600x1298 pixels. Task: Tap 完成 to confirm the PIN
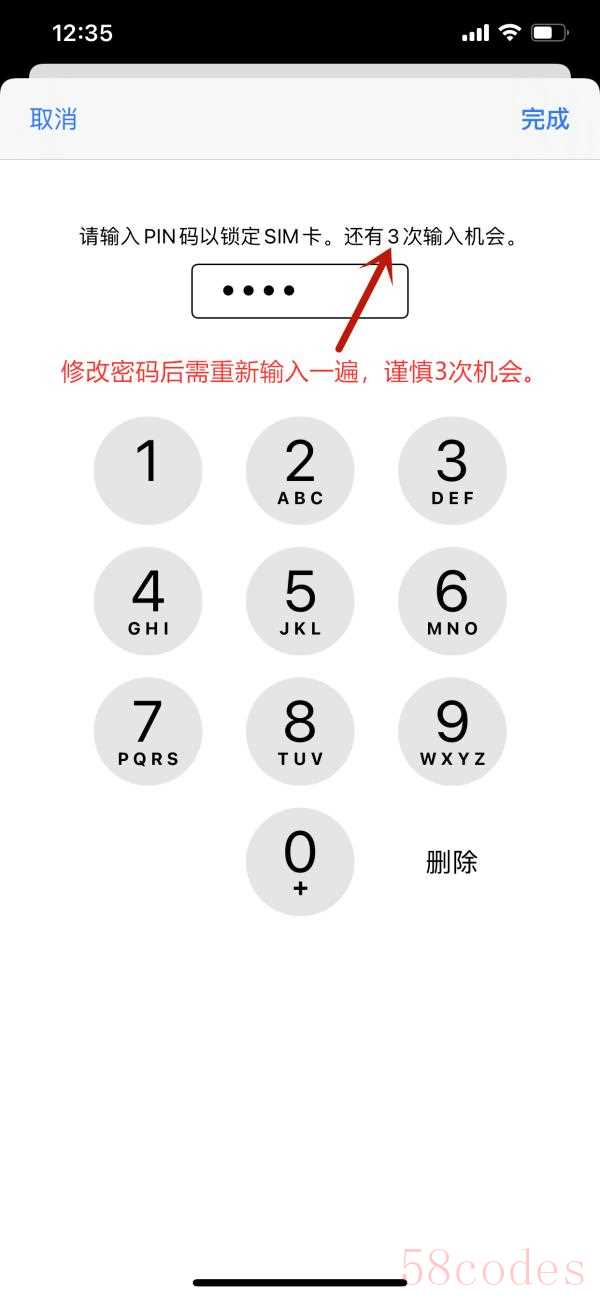click(545, 119)
